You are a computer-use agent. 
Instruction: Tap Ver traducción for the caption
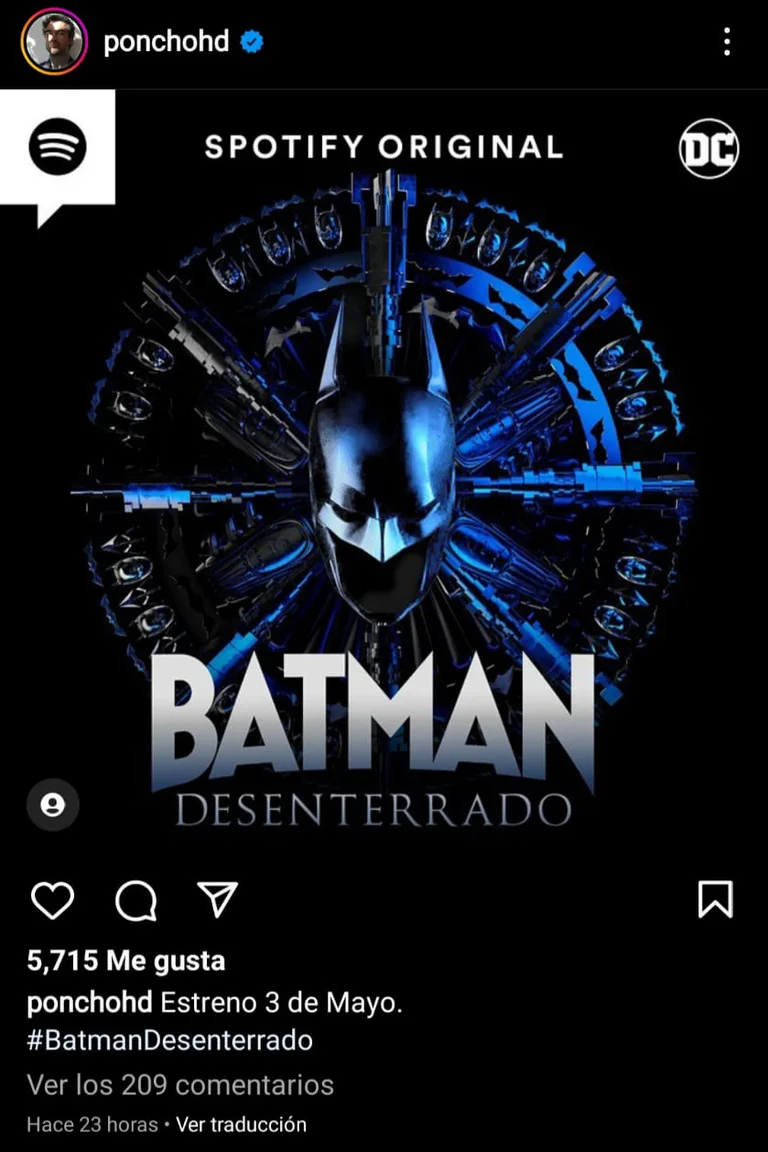tap(241, 1124)
